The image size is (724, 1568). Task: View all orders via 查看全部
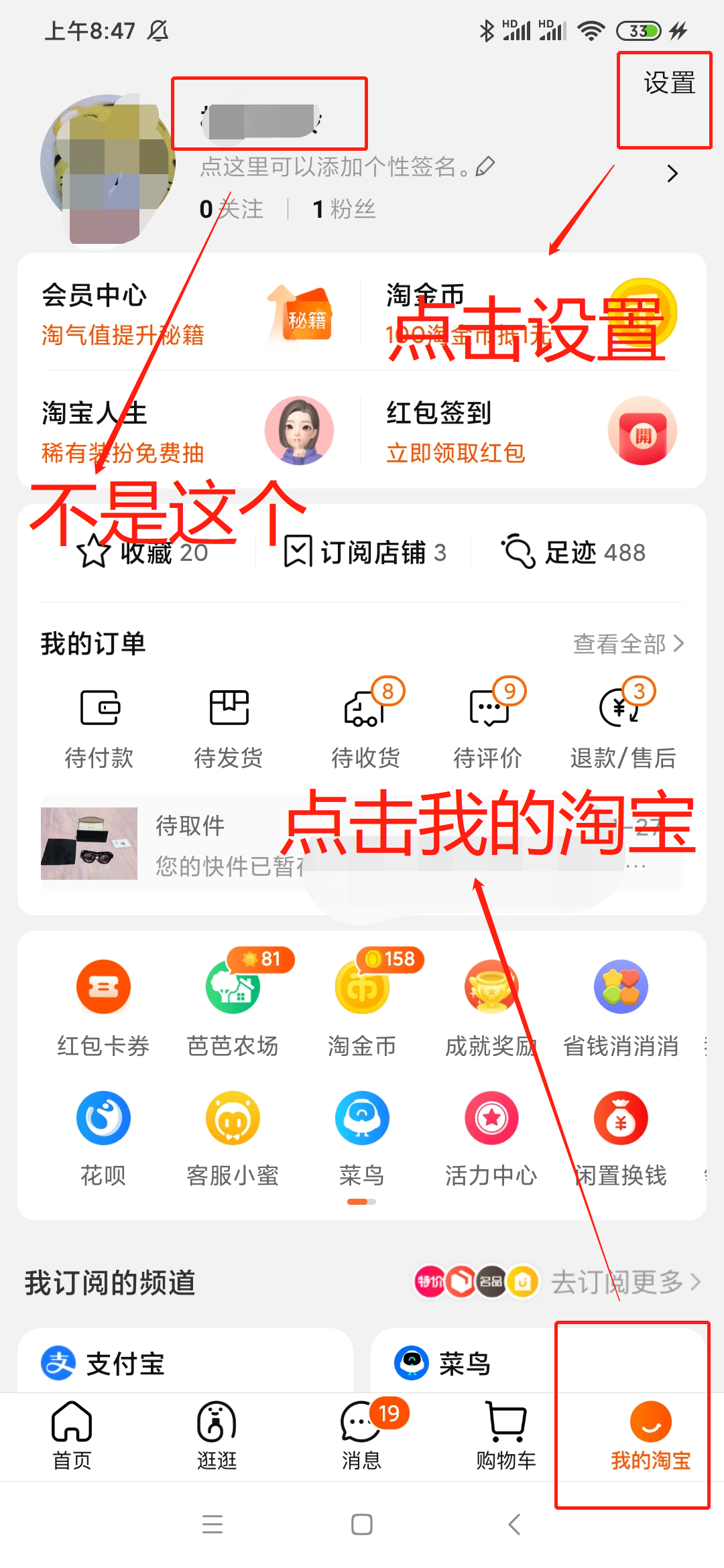[x=628, y=644]
